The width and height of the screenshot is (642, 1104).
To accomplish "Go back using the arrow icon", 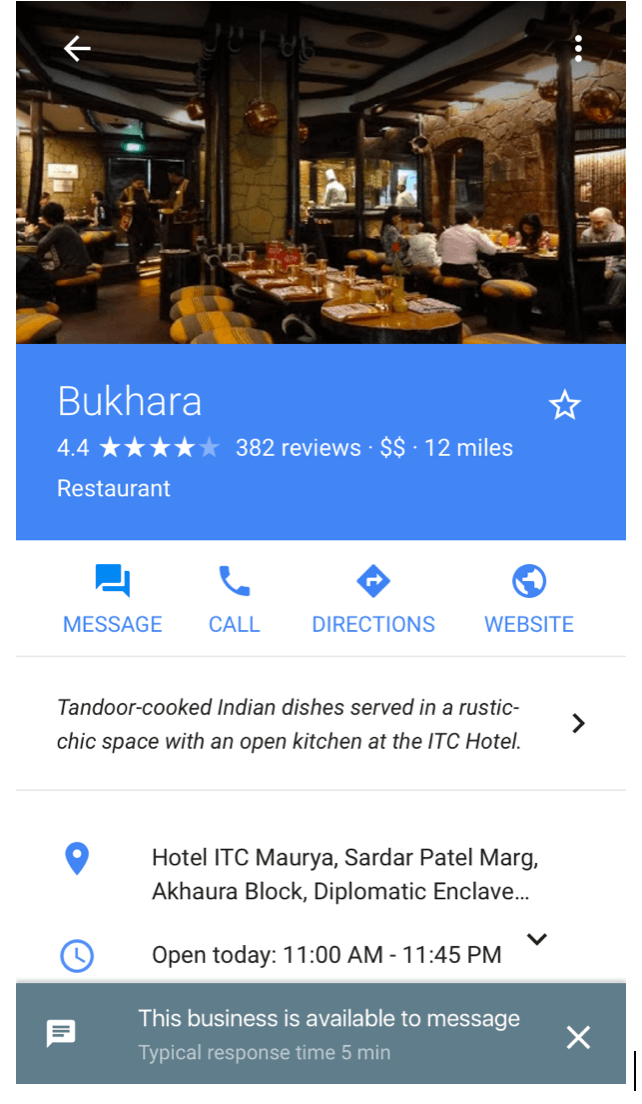I will (x=77, y=48).
